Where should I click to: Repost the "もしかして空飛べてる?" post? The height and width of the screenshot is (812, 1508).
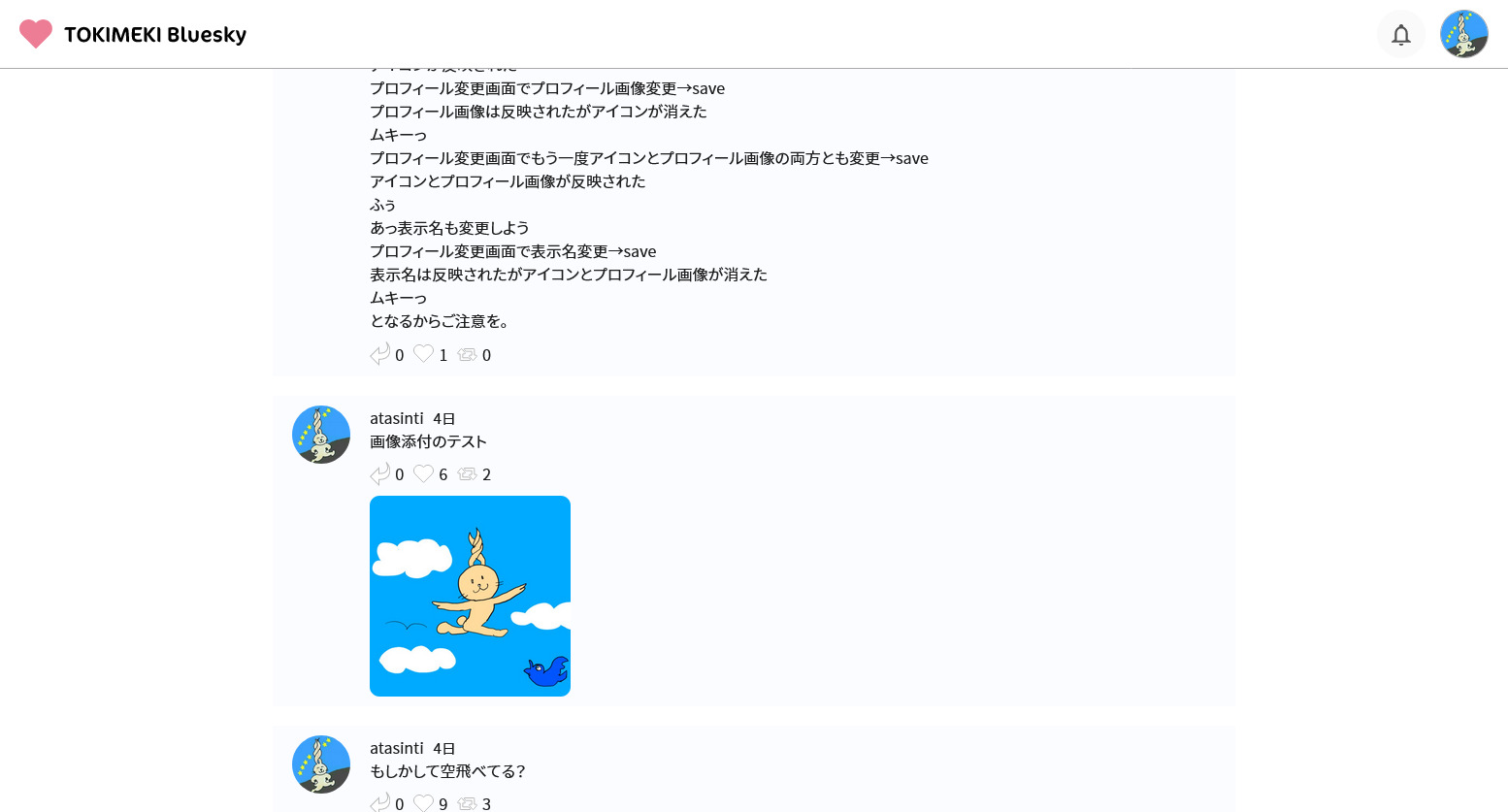(x=467, y=803)
